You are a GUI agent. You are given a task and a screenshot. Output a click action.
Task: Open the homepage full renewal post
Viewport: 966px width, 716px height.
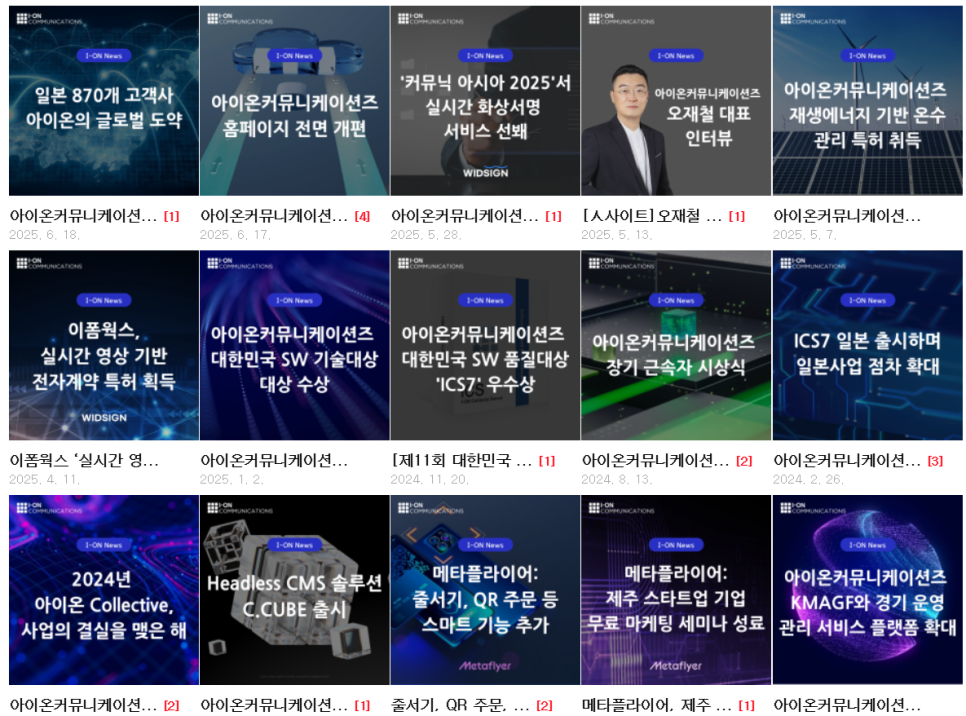click(294, 100)
